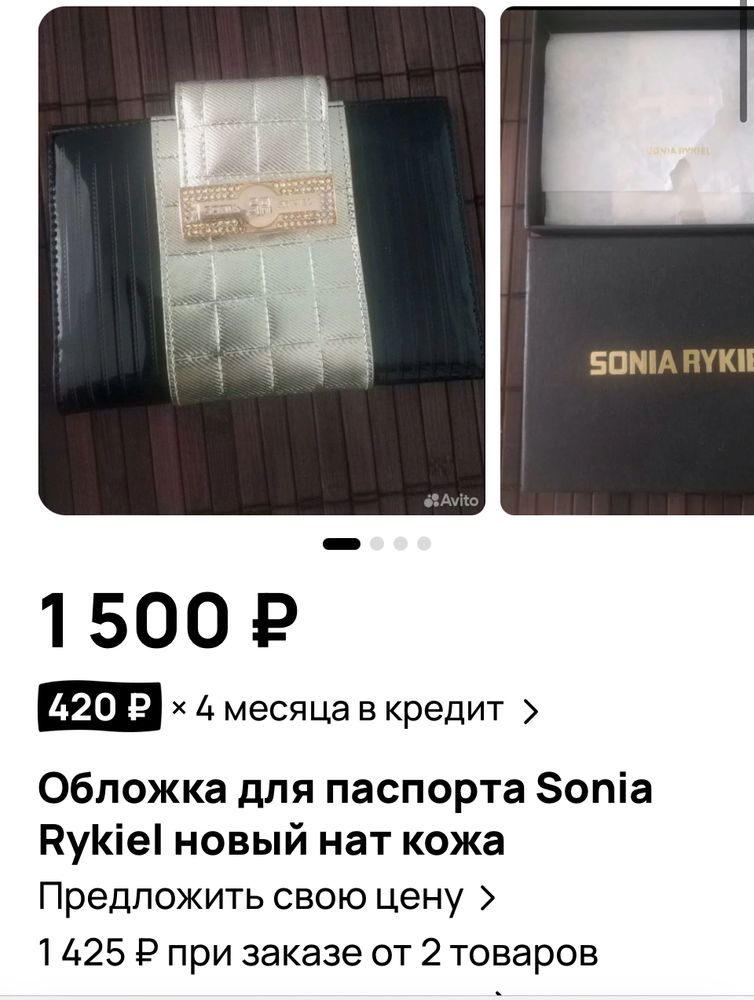Open the Sonia Rykiel listing title
The height and width of the screenshot is (1000, 754).
[340, 811]
